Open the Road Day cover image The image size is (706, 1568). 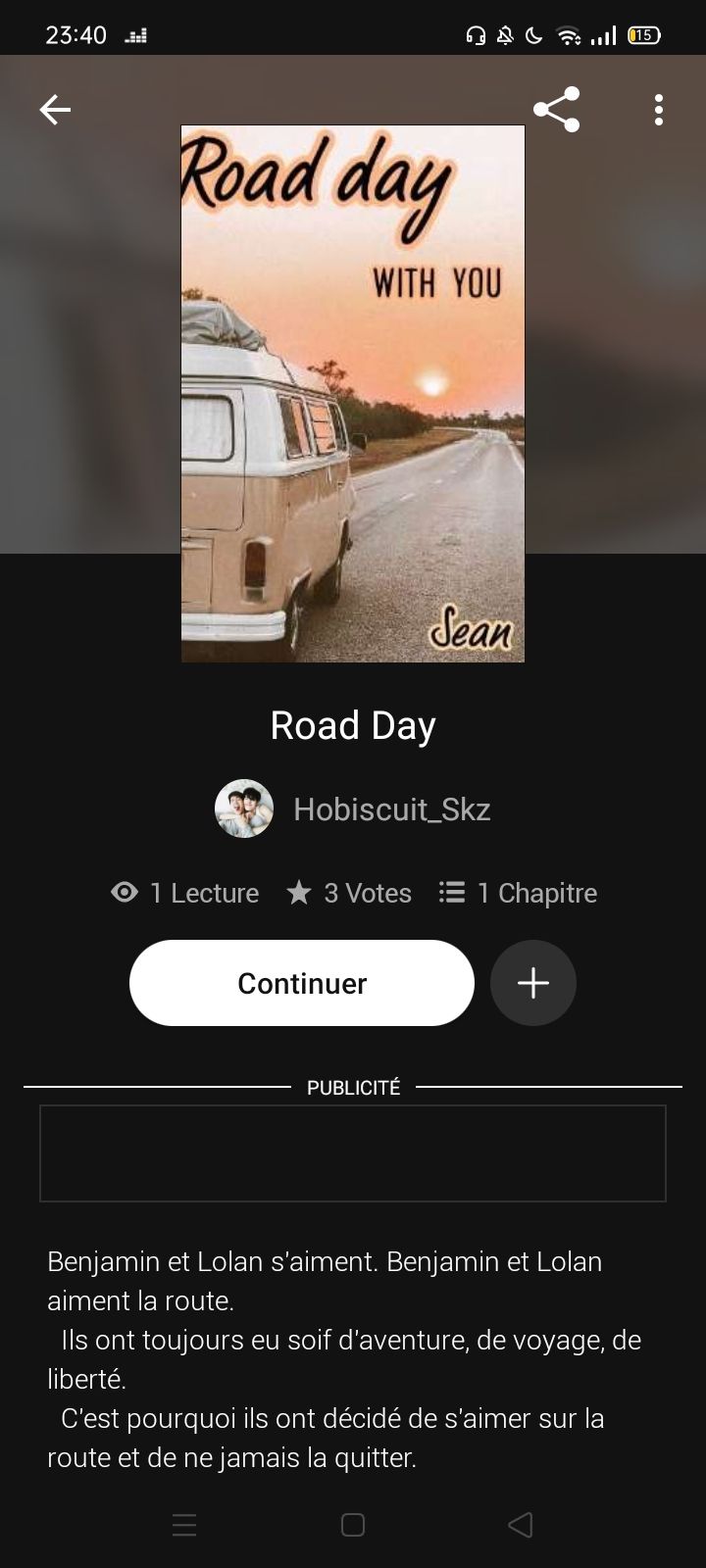point(353,394)
